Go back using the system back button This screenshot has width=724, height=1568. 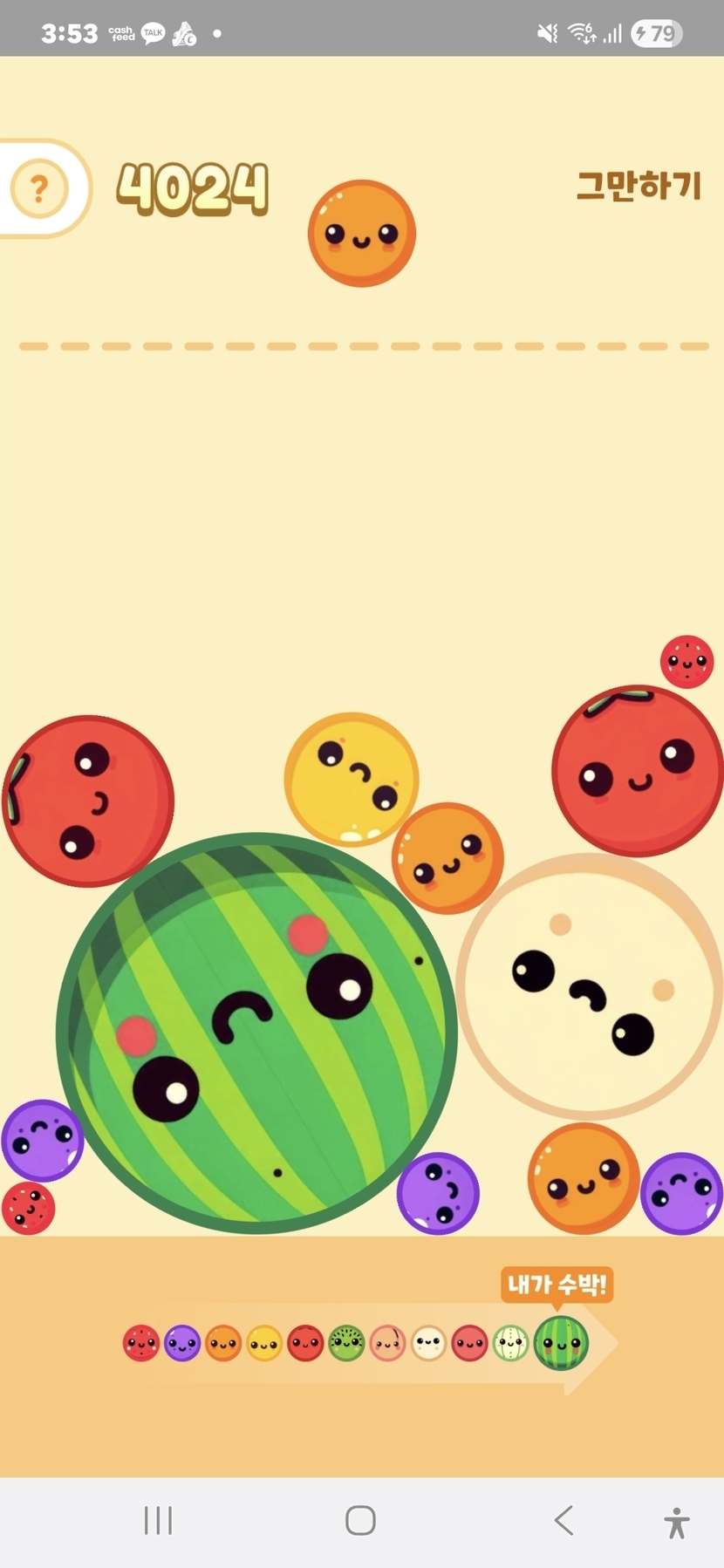point(564,1520)
